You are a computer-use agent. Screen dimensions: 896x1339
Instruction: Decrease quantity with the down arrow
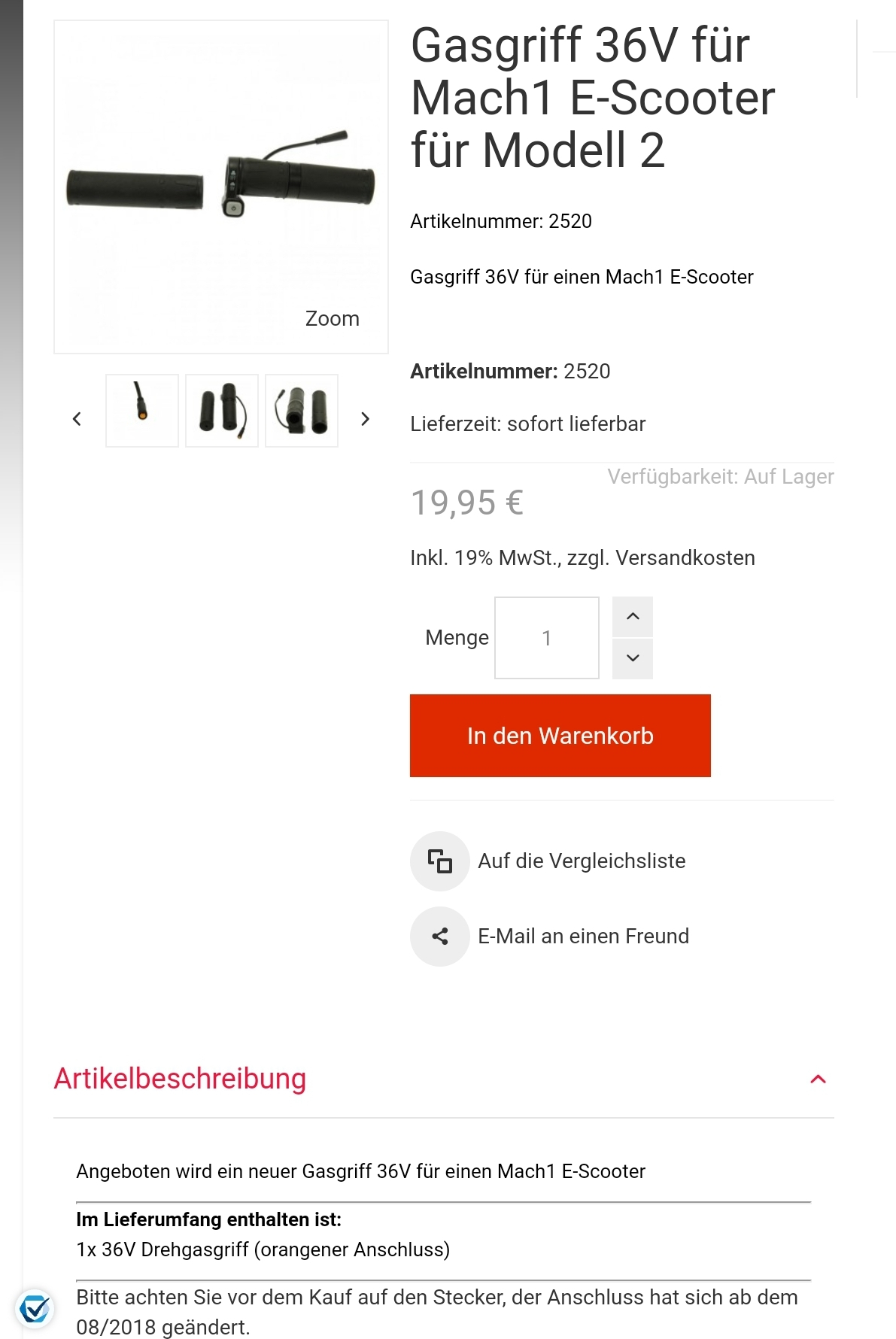click(x=633, y=658)
